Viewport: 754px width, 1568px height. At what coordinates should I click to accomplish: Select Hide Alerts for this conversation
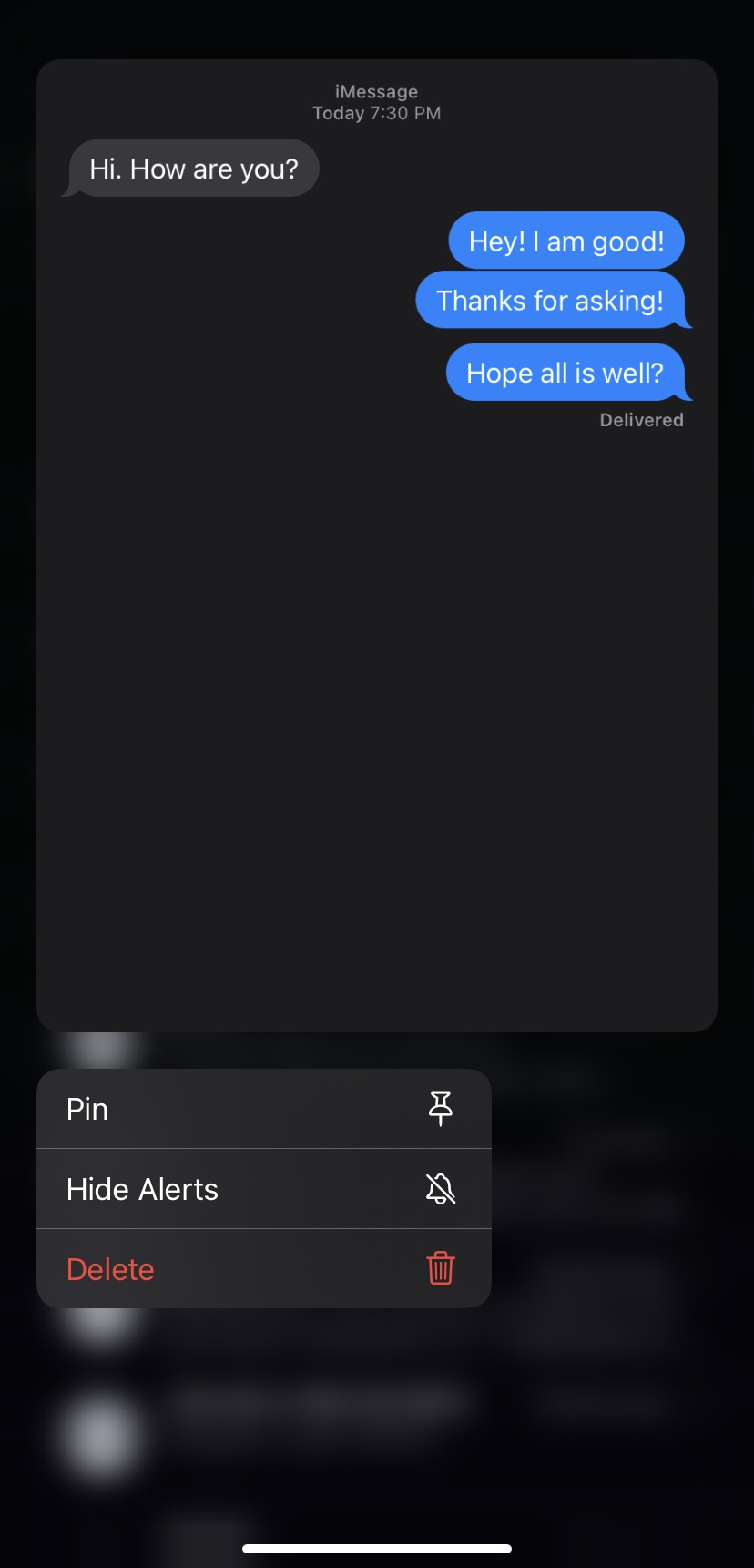click(x=264, y=1189)
